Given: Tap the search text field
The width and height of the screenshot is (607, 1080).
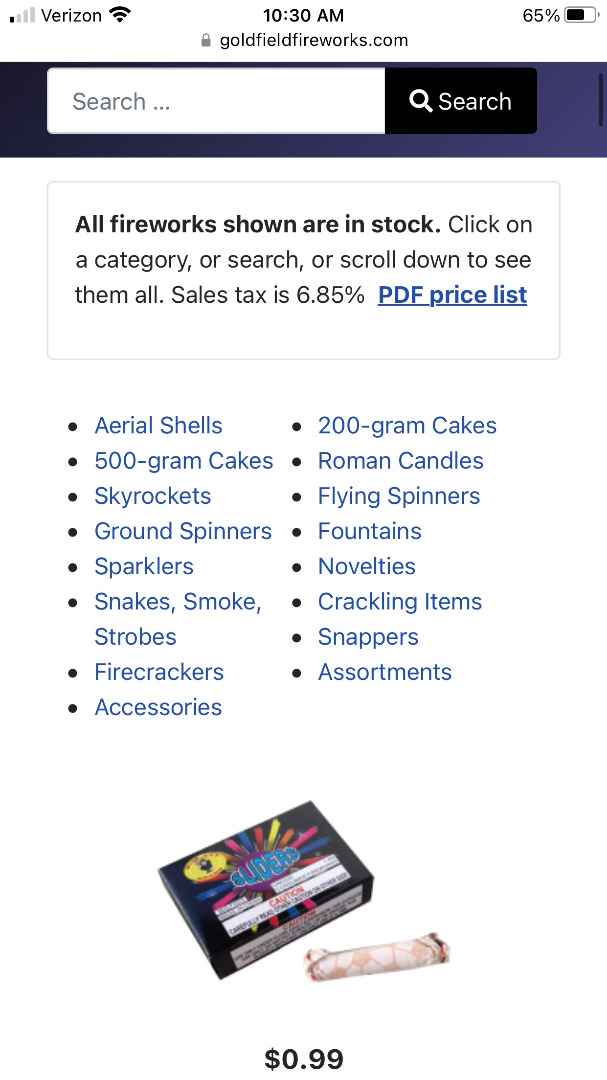Looking at the screenshot, I should 216,101.
